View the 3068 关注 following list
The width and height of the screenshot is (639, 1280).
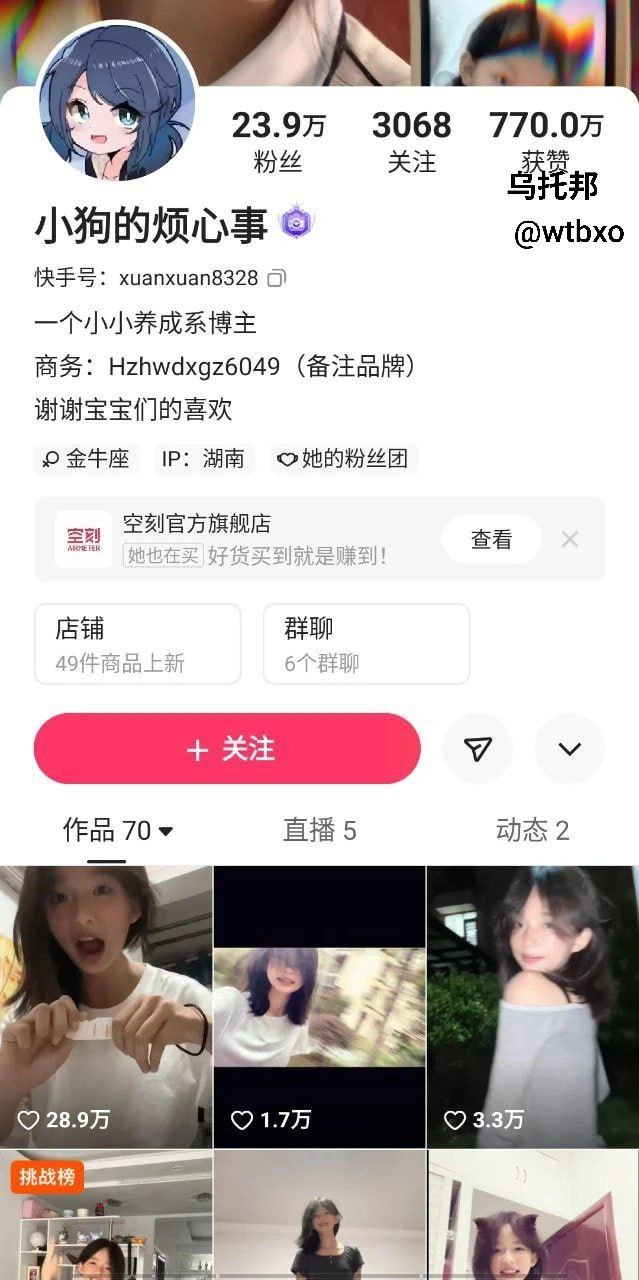411,142
